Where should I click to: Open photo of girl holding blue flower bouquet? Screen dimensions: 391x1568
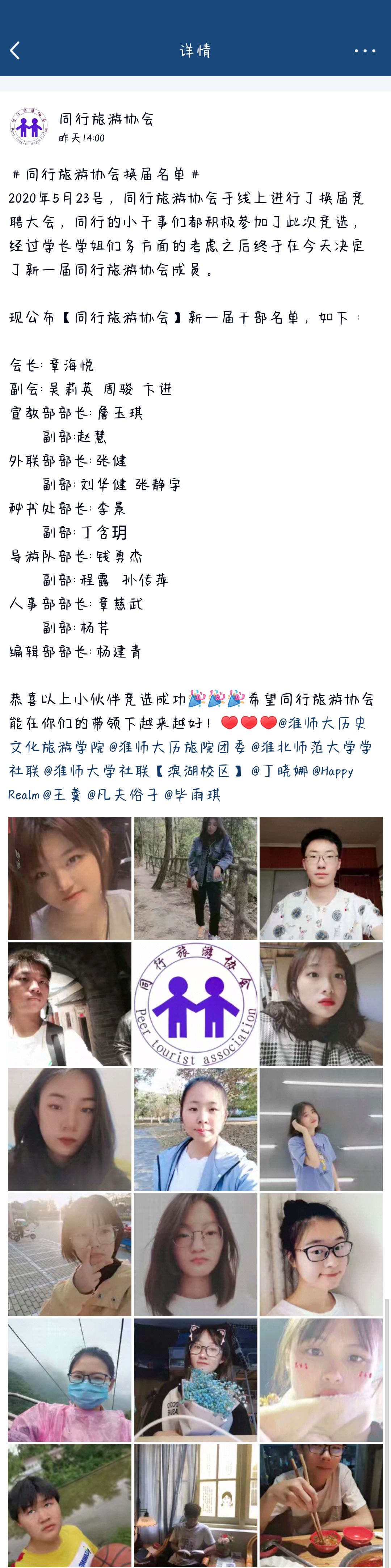tap(195, 1380)
